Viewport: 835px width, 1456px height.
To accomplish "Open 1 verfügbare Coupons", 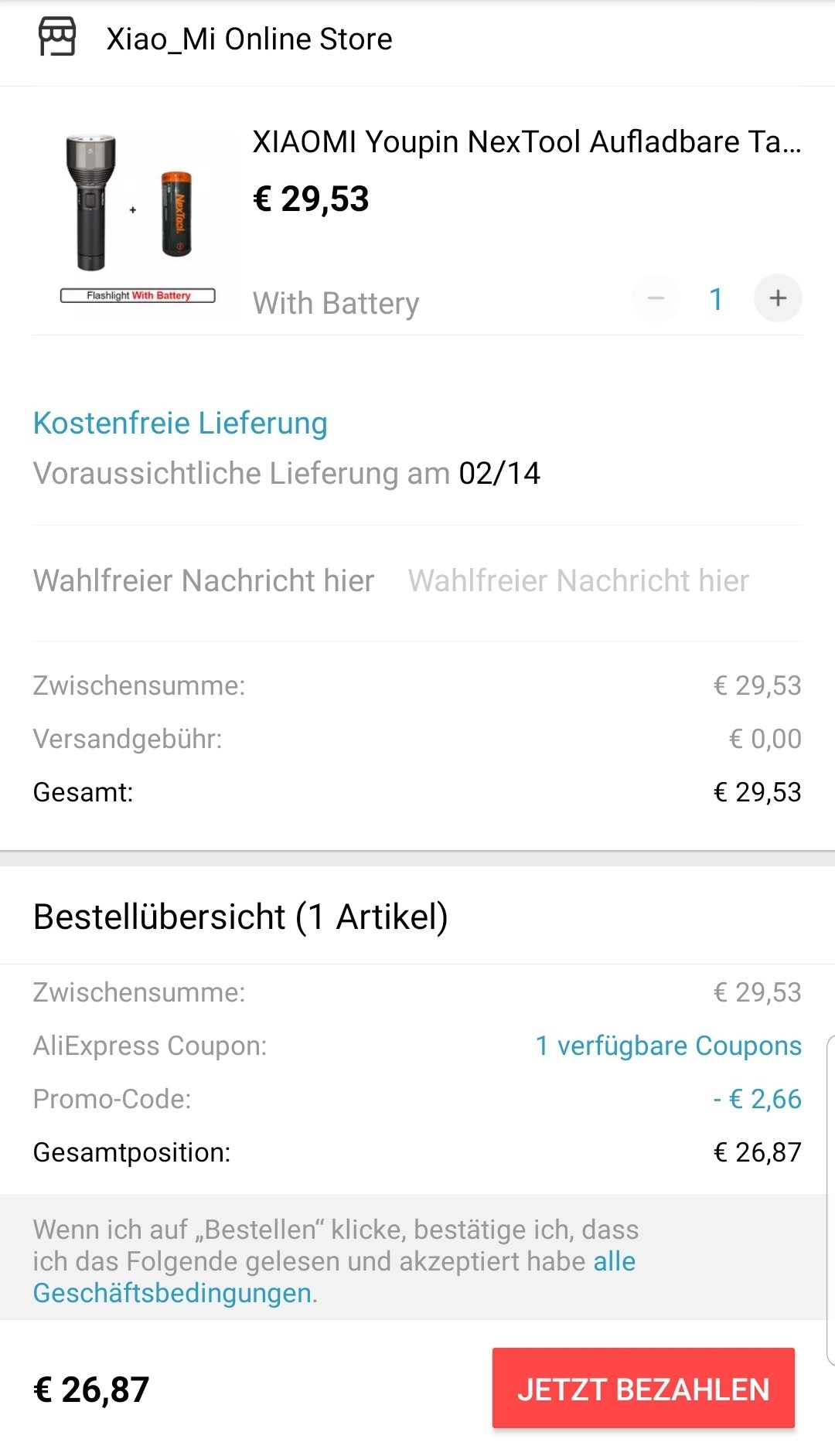I will pyautogui.click(x=669, y=1046).
